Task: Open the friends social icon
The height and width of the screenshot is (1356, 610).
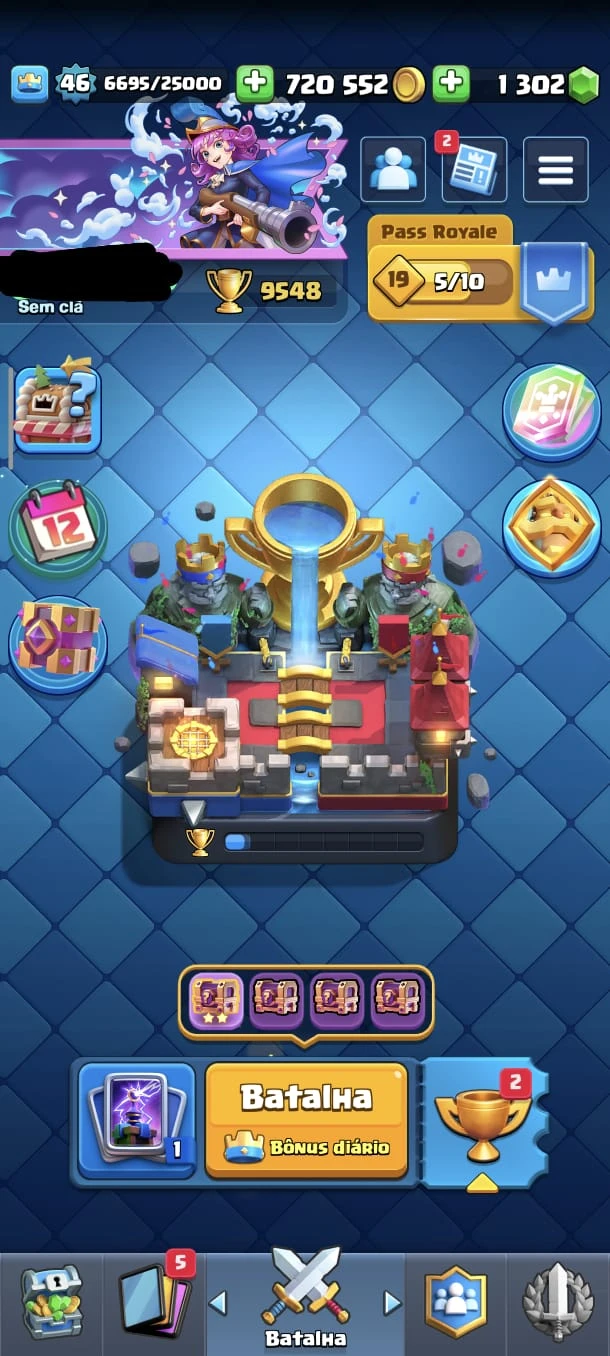Action: point(392,169)
